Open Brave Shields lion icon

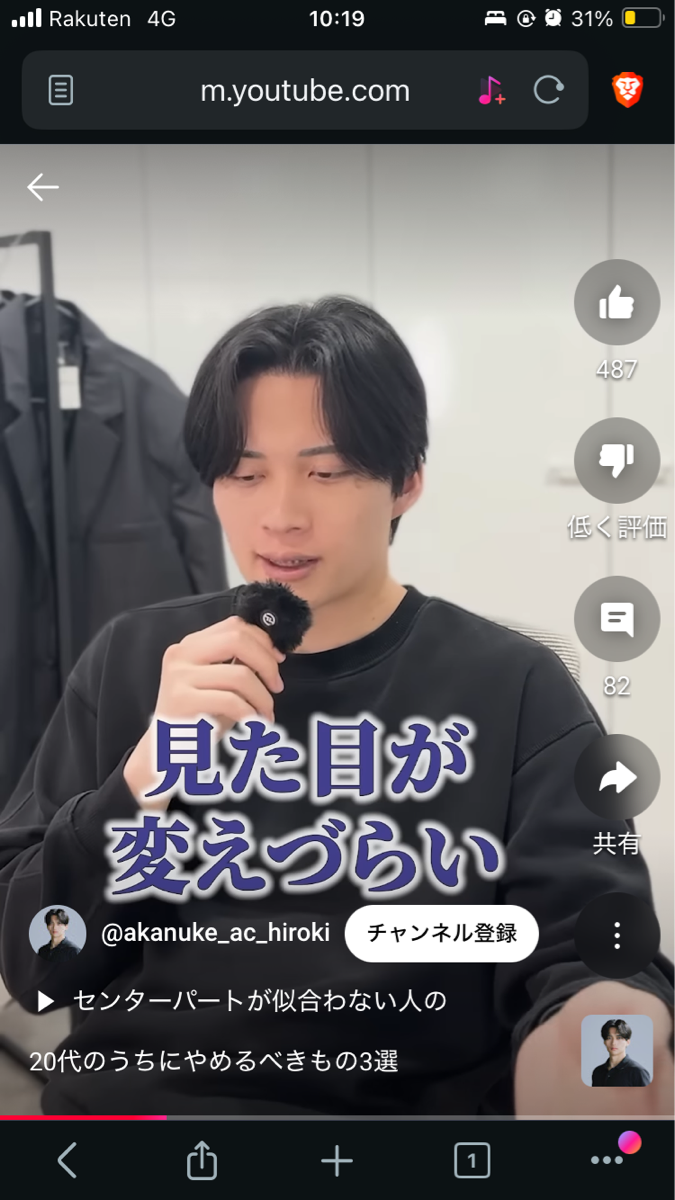628,91
